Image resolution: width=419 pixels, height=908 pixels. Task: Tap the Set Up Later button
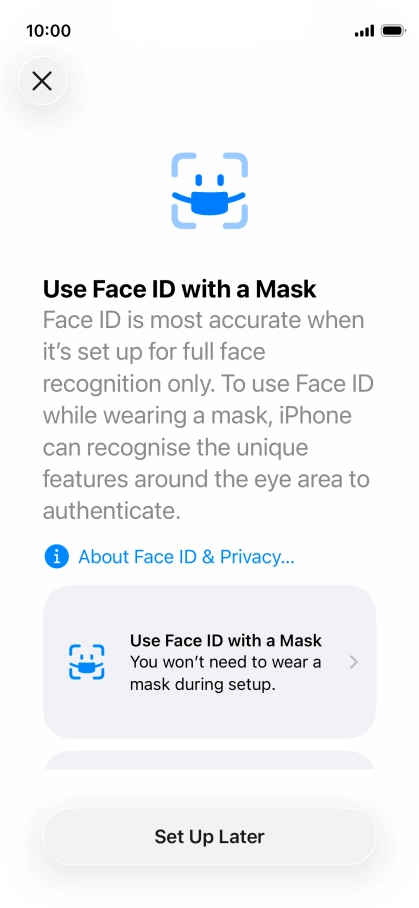click(x=210, y=837)
